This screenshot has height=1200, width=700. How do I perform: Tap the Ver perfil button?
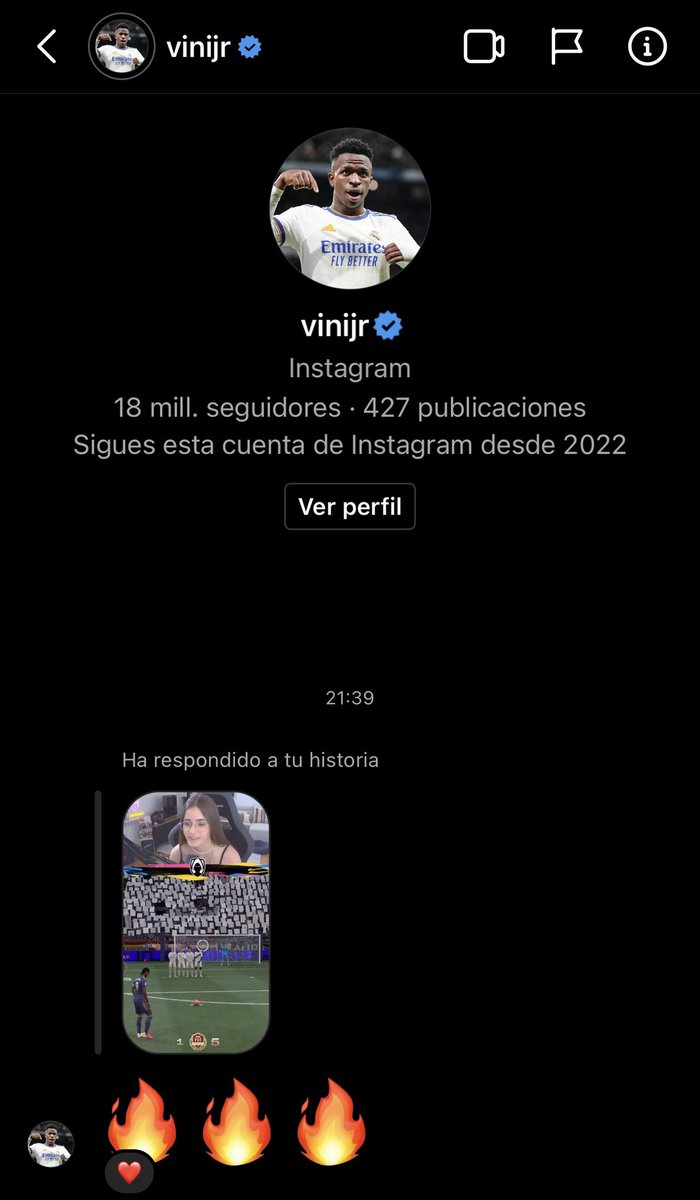[x=349, y=507]
